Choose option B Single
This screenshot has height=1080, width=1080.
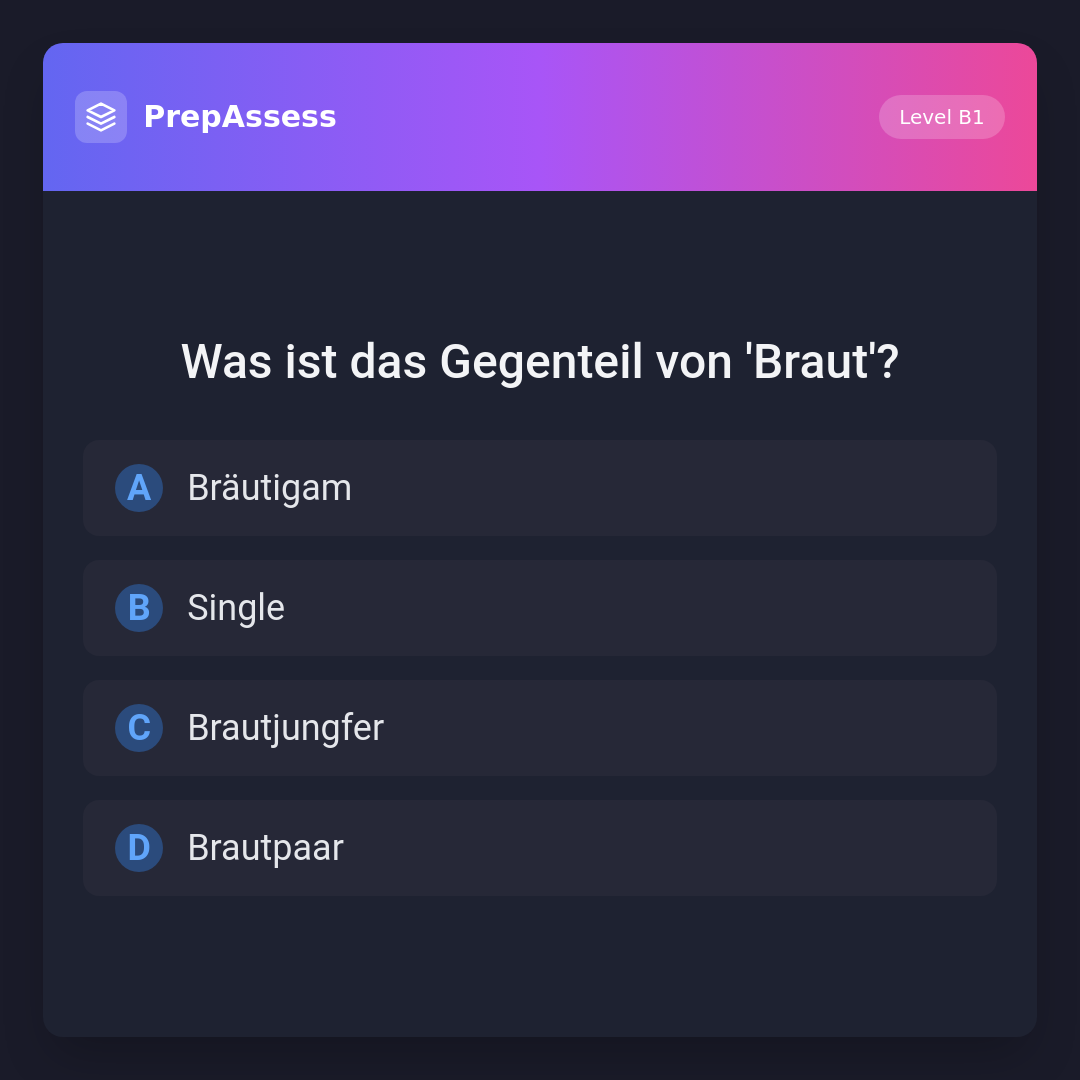(x=540, y=608)
